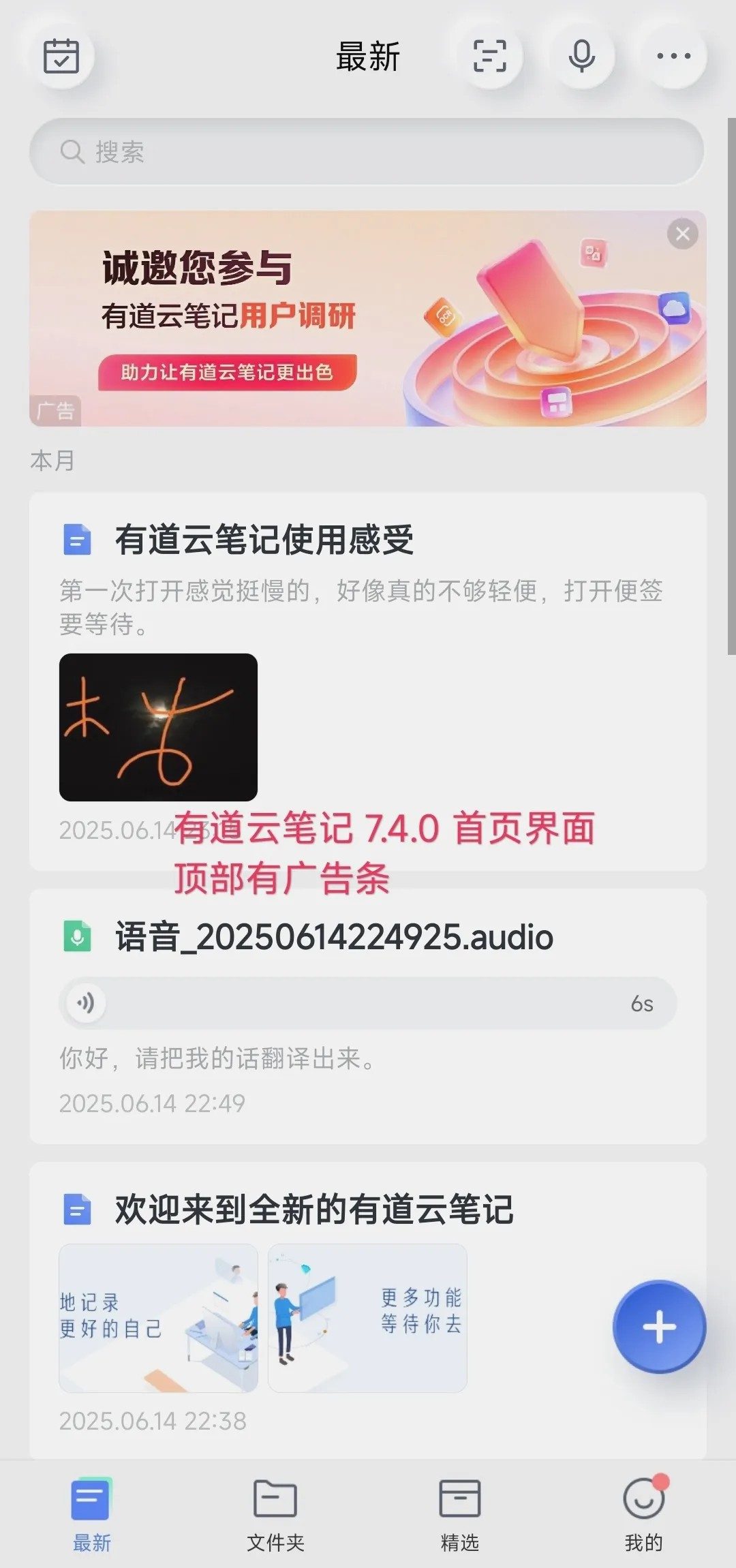Click the speaker icon on the audio player
Screen dimensions: 736x1568
[x=85, y=1002]
